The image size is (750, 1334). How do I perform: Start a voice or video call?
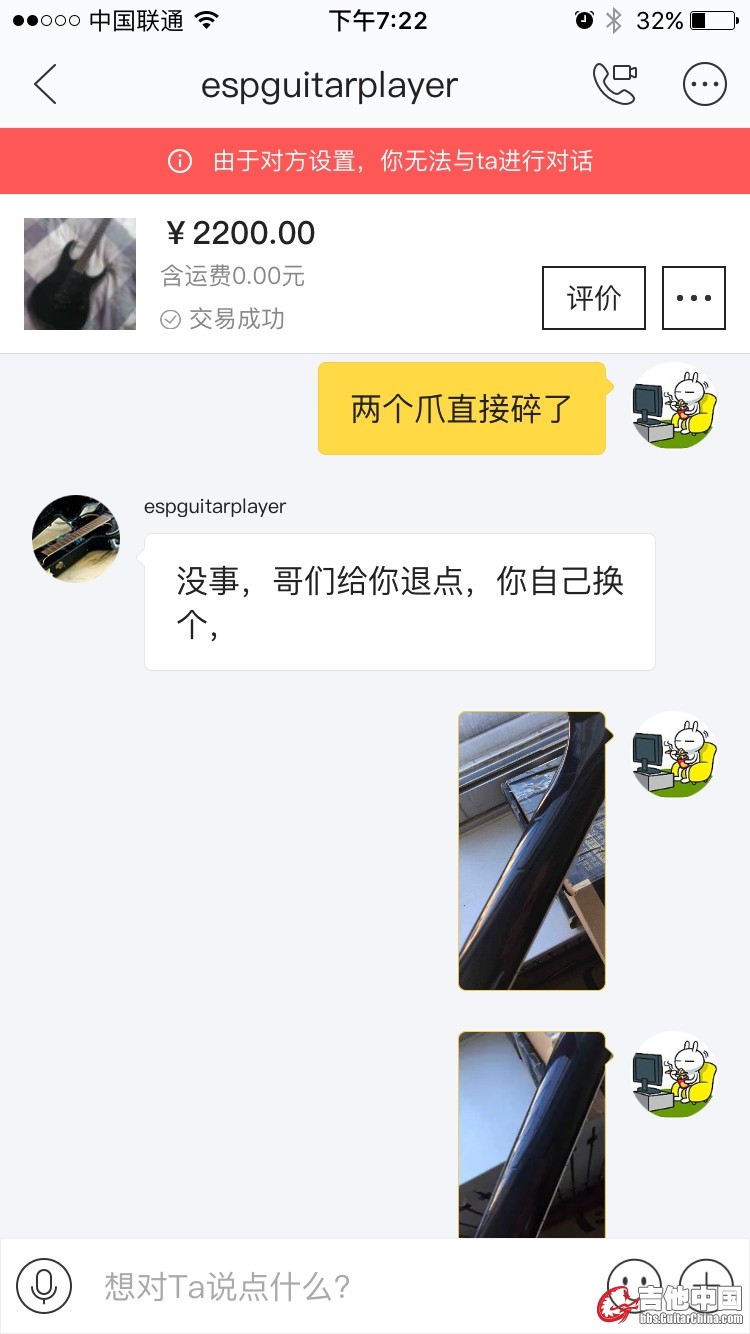pyautogui.click(x=615, y=85)
